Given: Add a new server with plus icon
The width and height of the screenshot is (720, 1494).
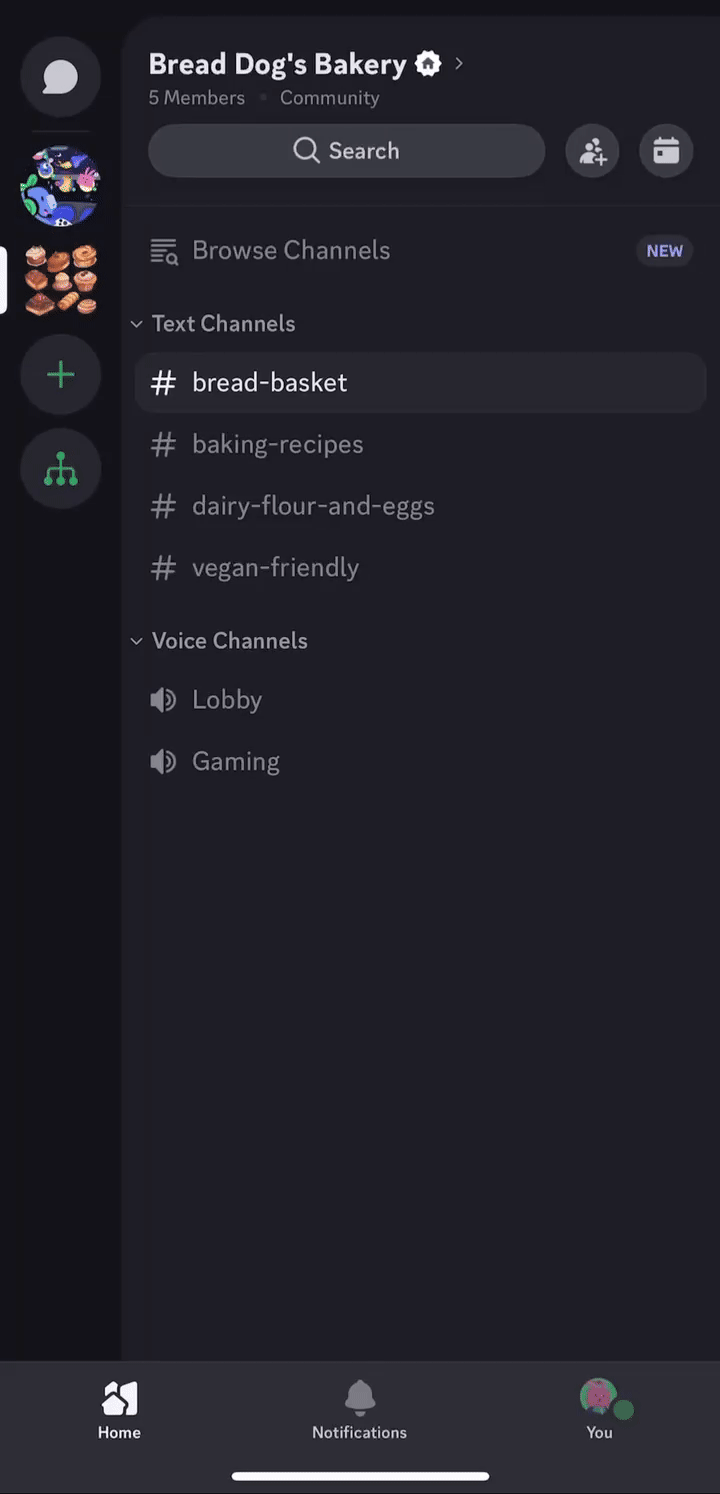Looking at the screenshot, I should pyautogui.click(x=60, y=375).
